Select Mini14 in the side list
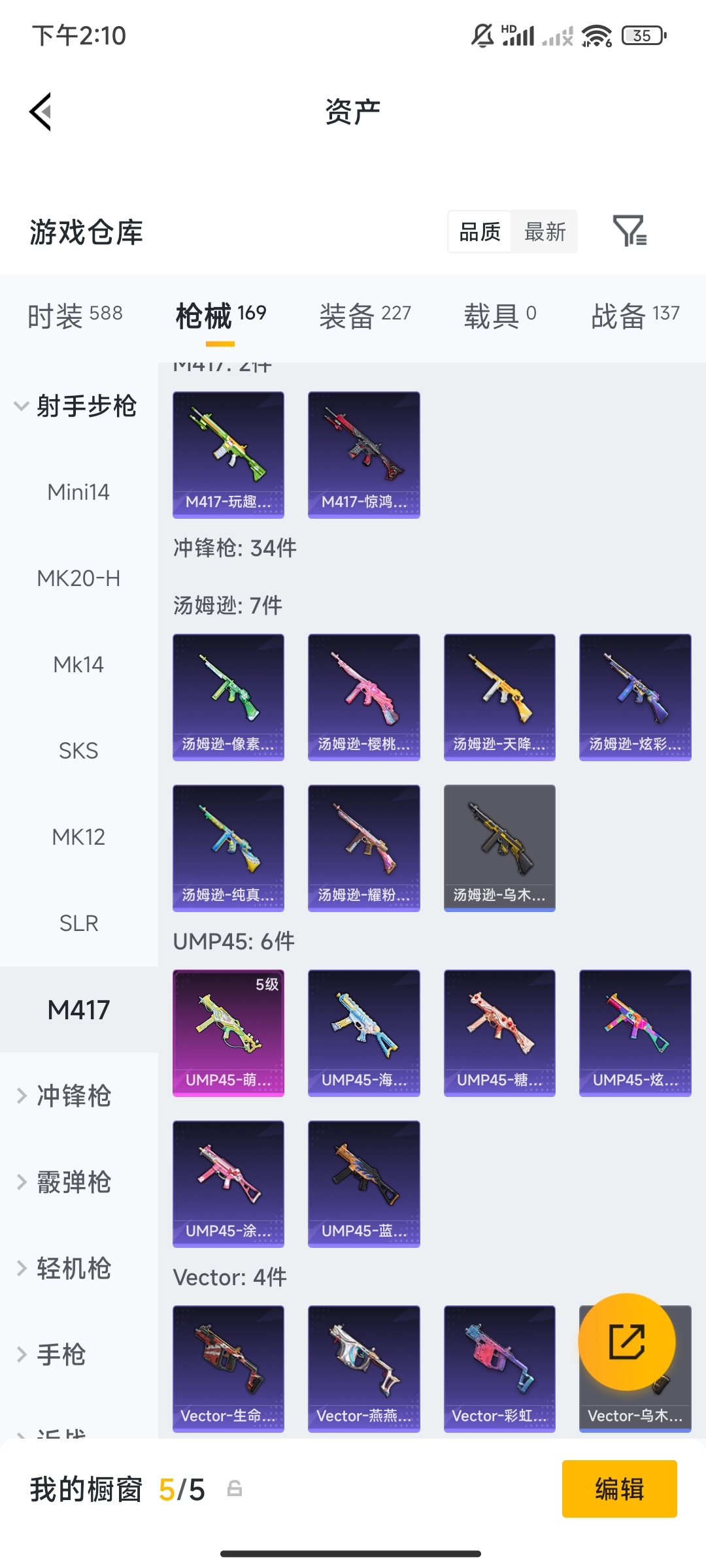The image size is (706, 1568). (78, 492)
